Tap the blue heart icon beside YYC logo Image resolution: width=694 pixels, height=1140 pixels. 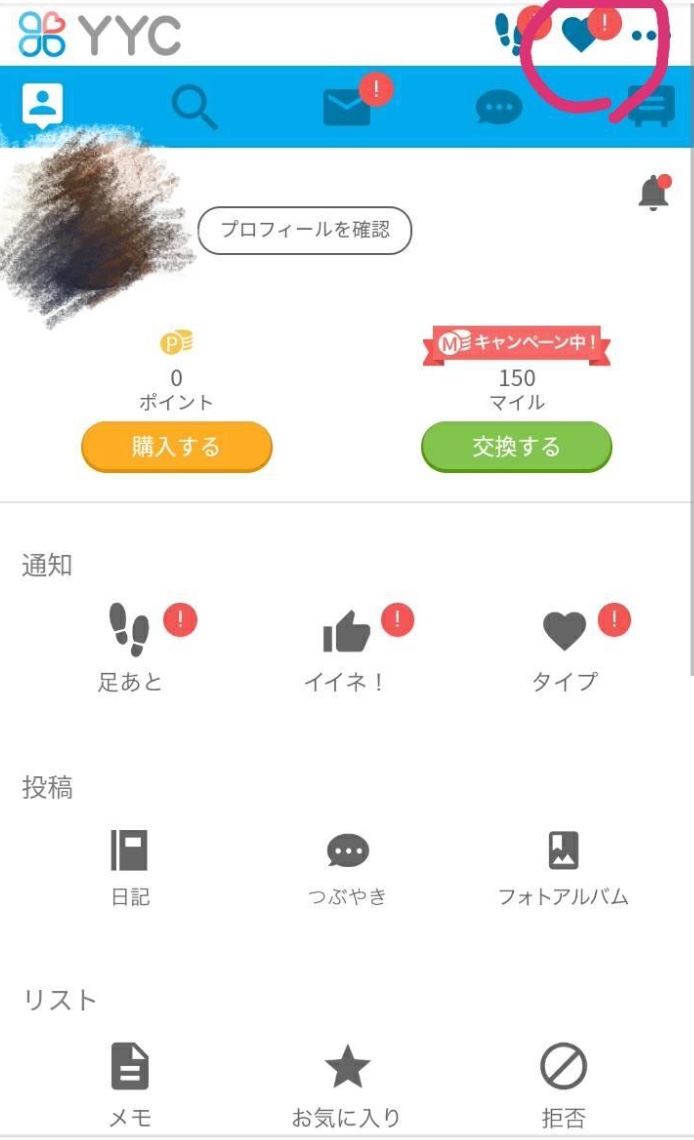(x=578, y=36)
